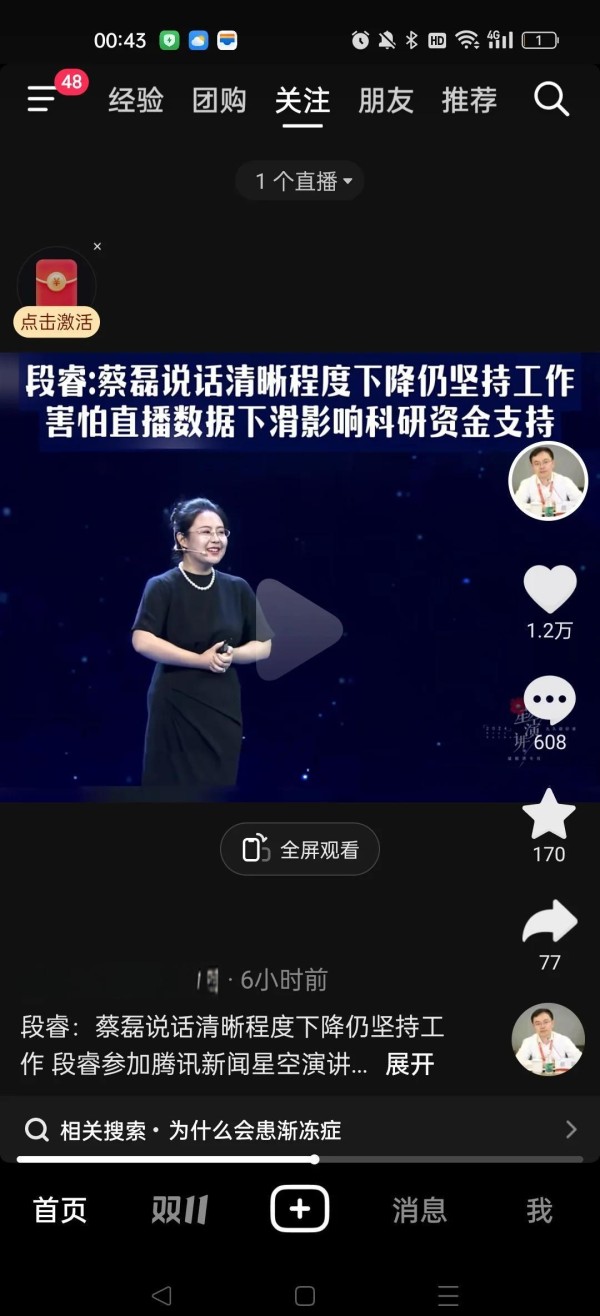Dismiss the red envelope popup
Image resolution: width=600 pixels, height=1316 pixels.
click(x=97, y=246)
